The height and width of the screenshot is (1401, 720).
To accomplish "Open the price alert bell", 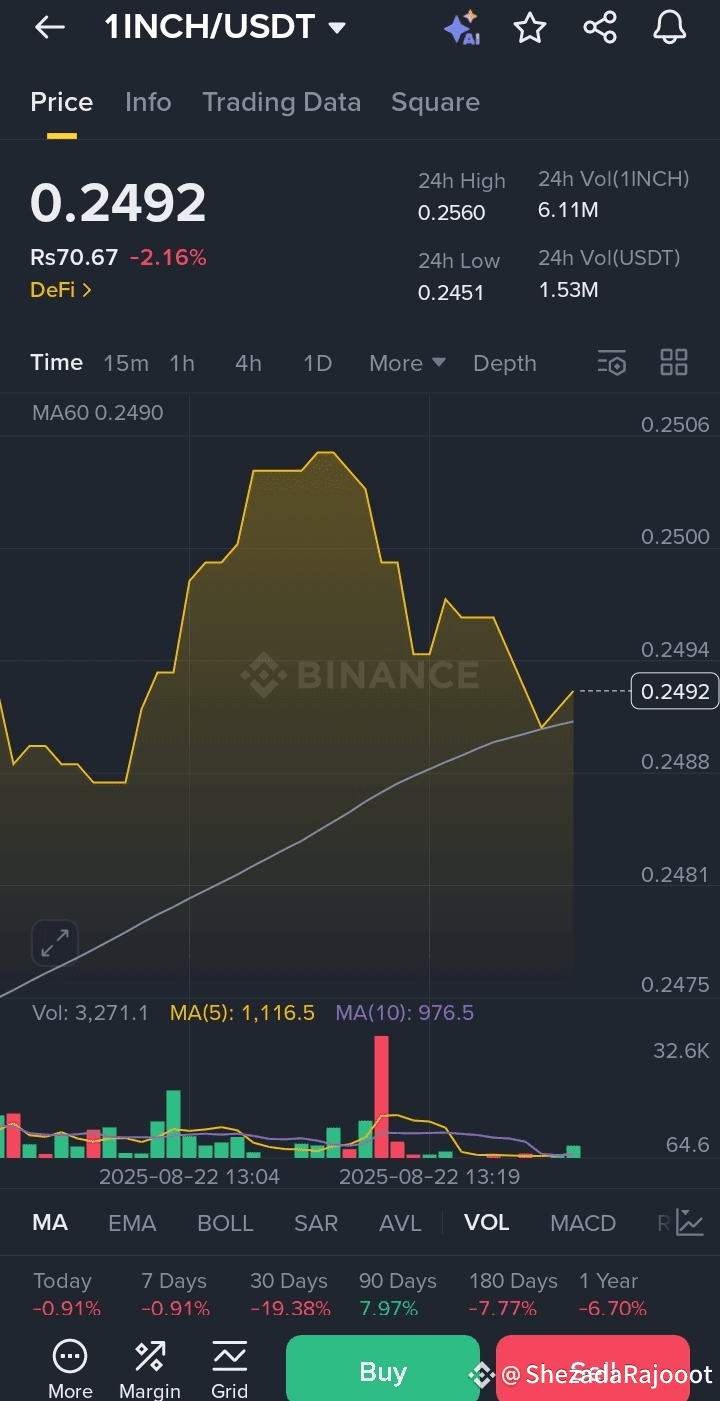I will pyautogui.click(x=670, y=28).
